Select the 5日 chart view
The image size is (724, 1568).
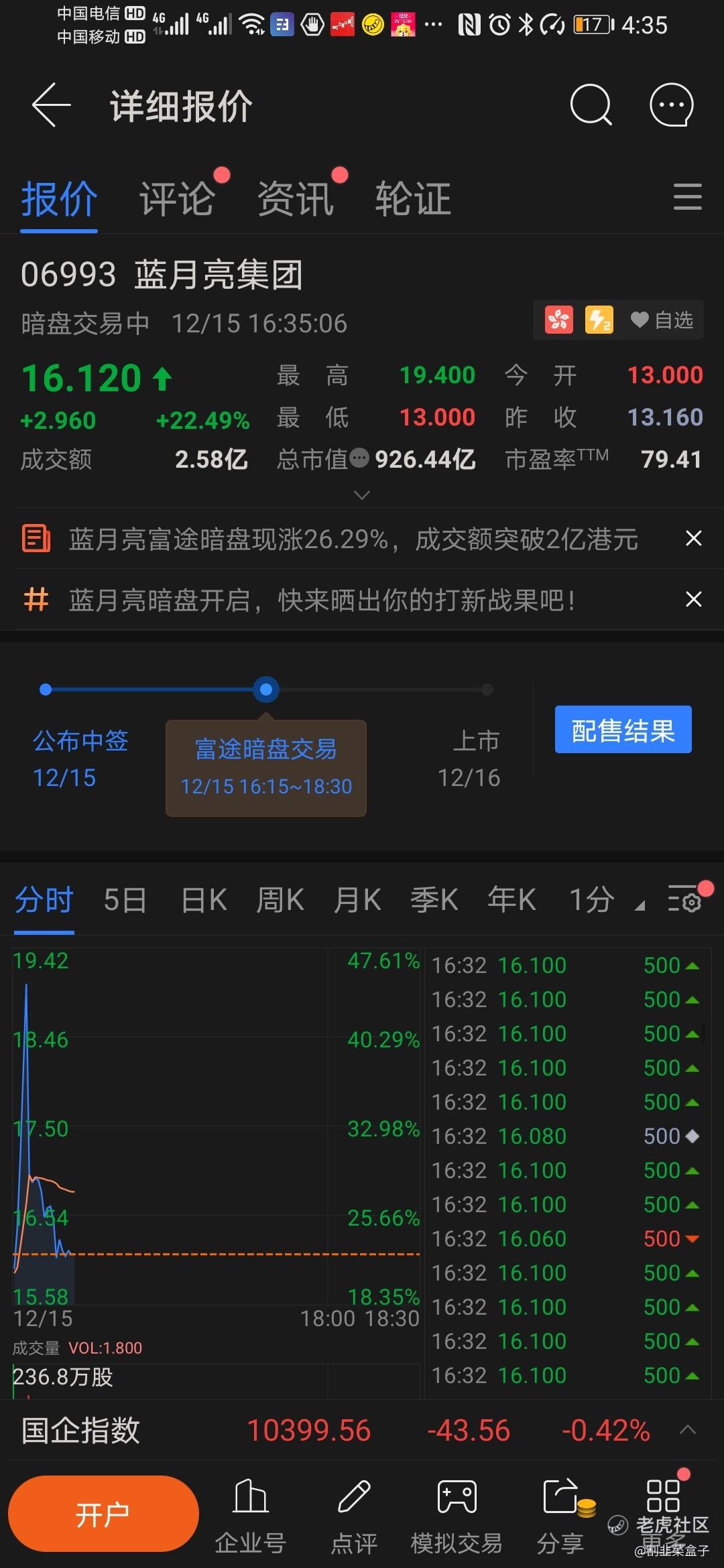click(125, 900)
